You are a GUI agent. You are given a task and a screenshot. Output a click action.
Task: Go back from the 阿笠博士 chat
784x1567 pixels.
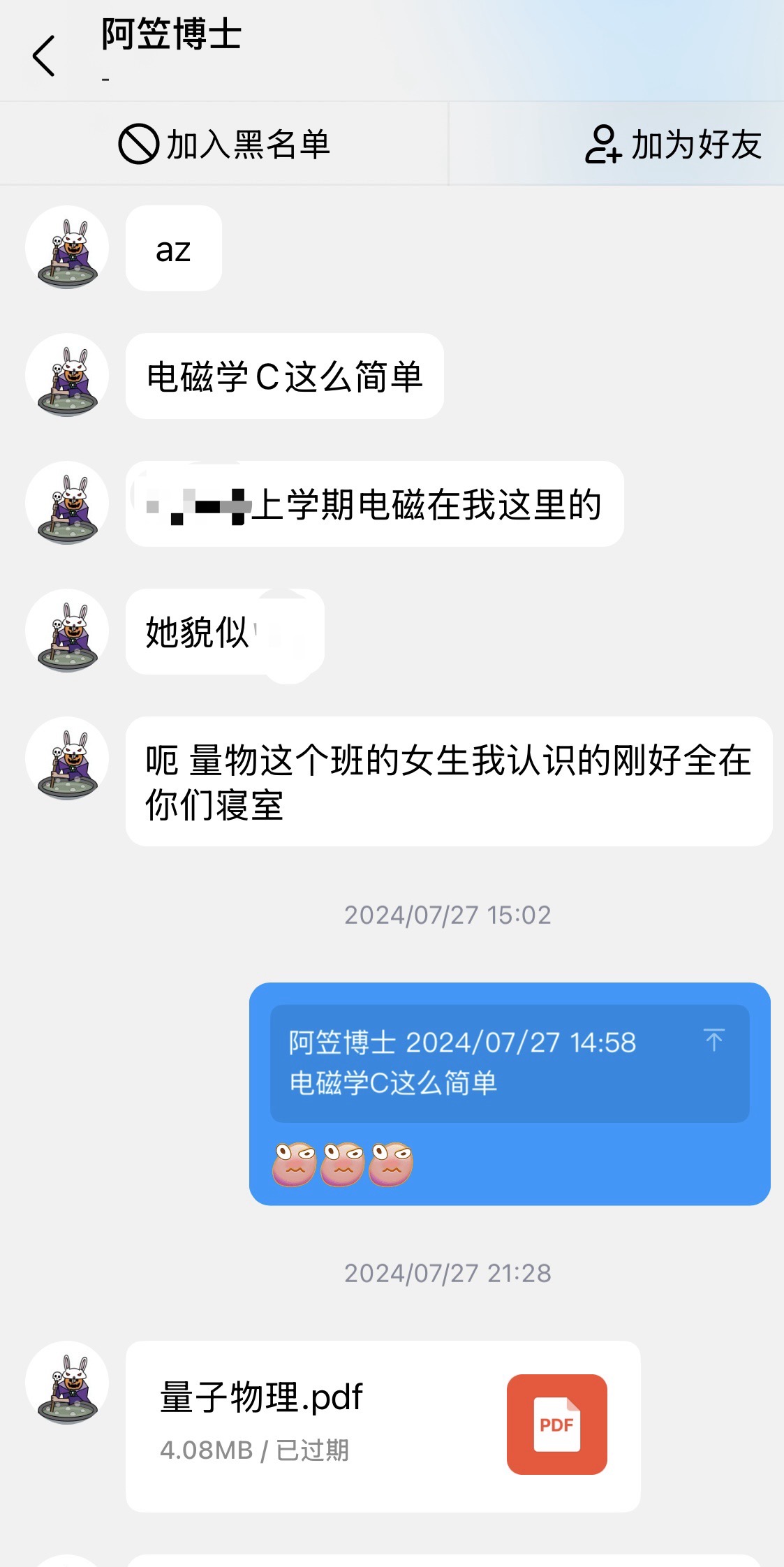point(44,56)
